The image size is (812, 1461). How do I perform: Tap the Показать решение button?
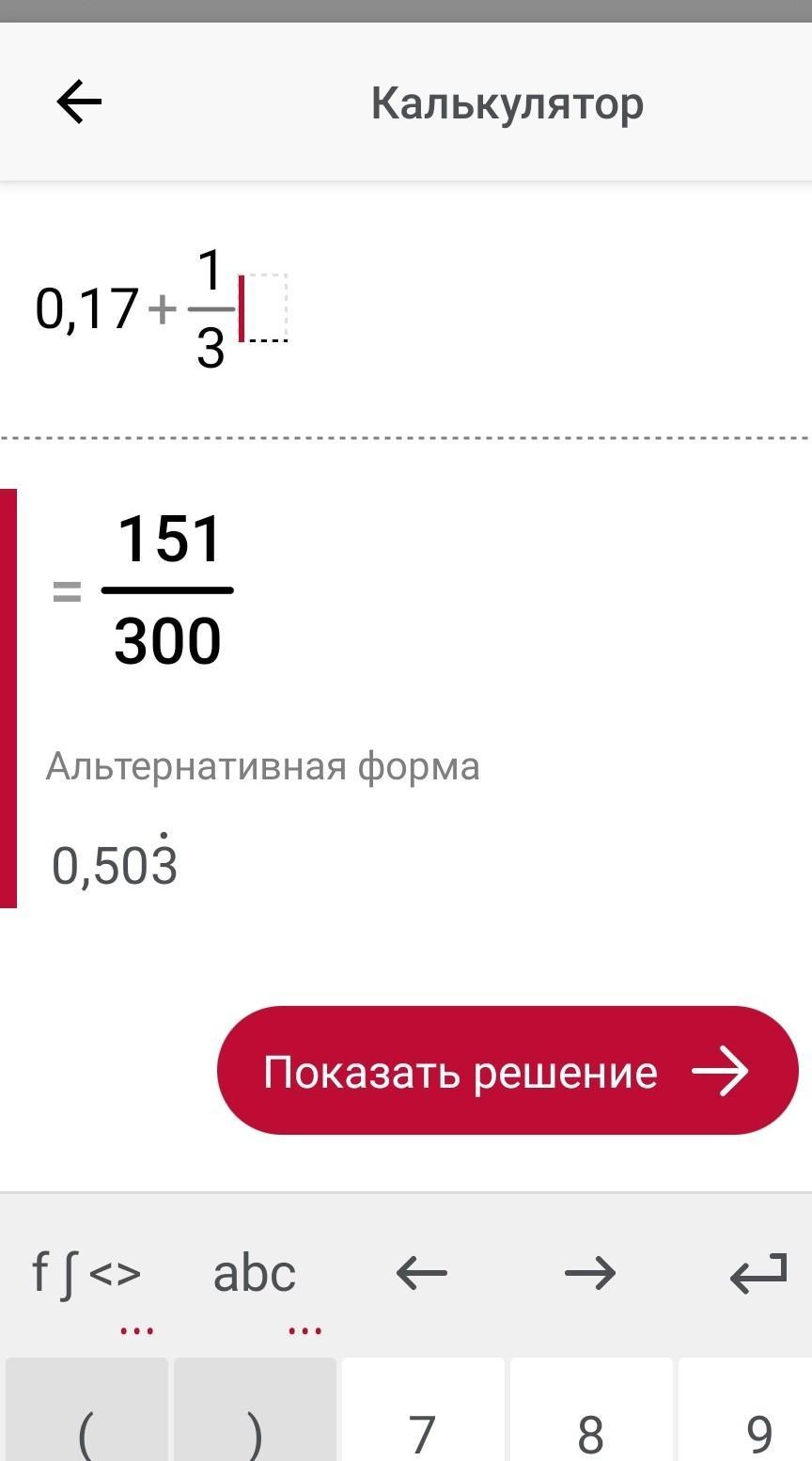click(507, 1071)
